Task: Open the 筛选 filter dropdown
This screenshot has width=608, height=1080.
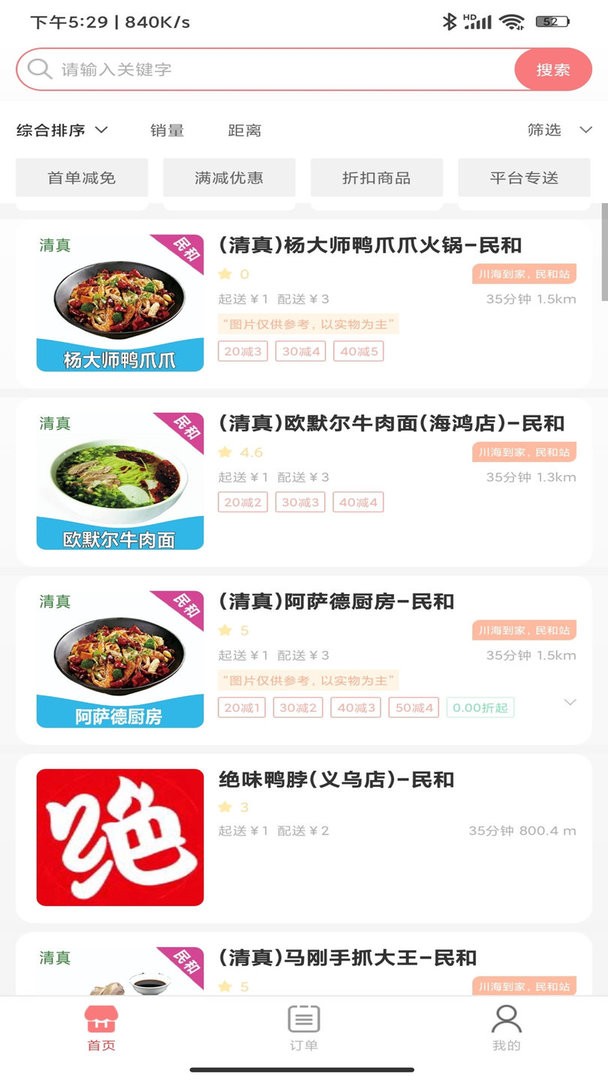Action: 559,130
